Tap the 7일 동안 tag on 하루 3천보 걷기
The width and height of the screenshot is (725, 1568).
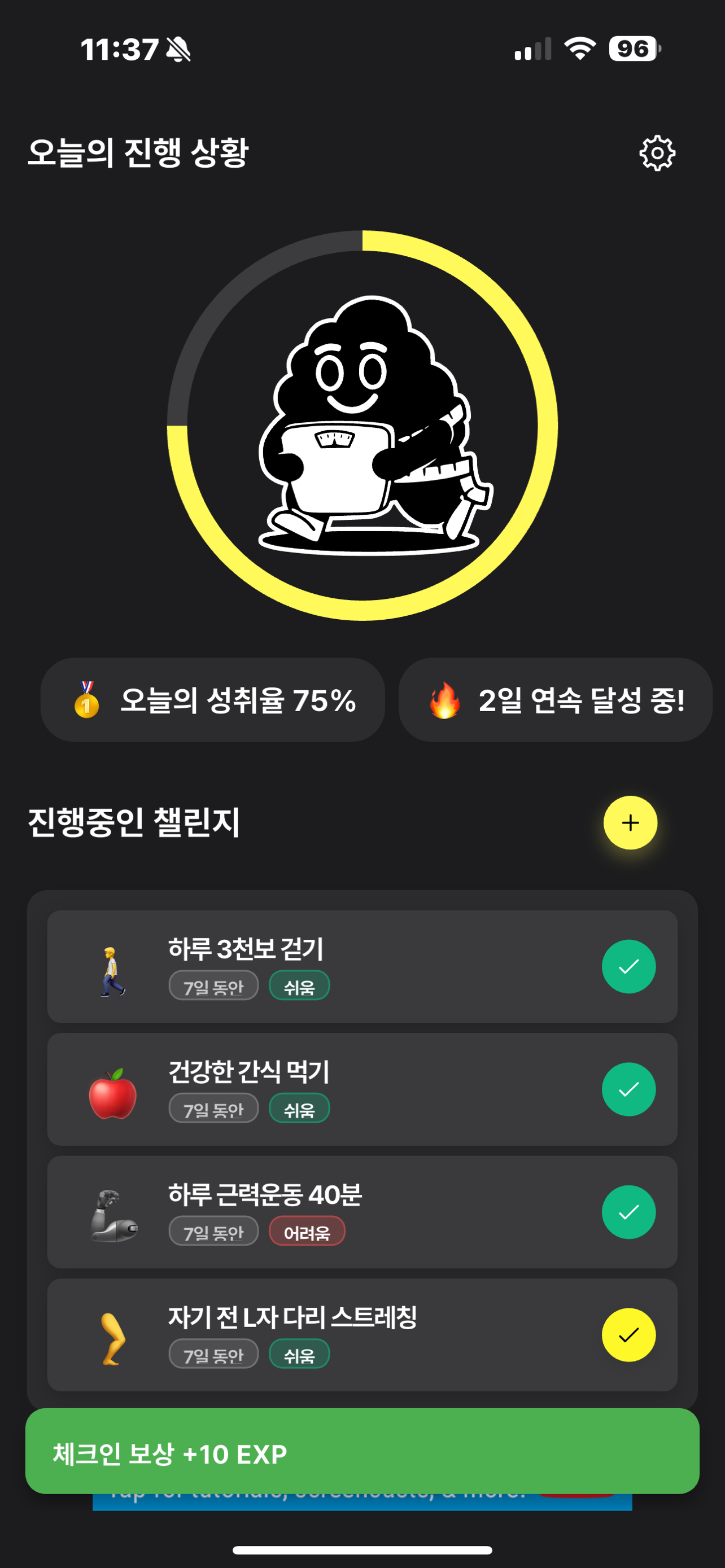tap(214, 986)
